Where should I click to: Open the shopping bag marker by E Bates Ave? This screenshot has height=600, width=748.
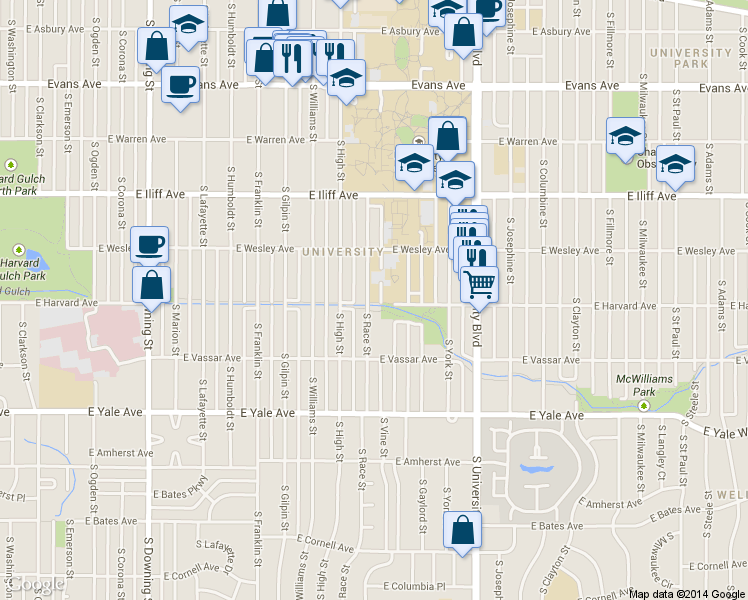pos(462,532)
